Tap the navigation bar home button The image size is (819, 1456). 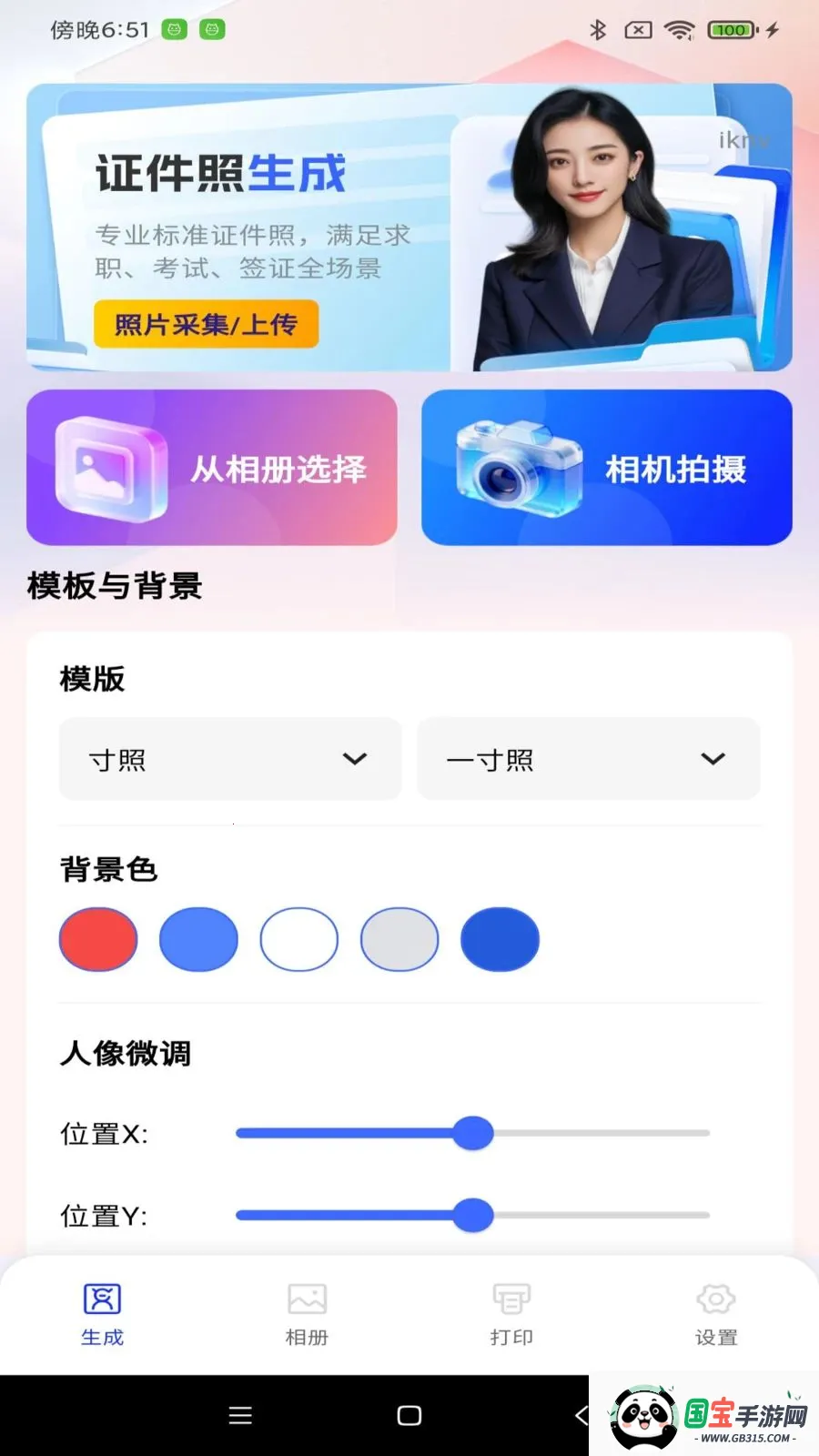coord(409,1416)
